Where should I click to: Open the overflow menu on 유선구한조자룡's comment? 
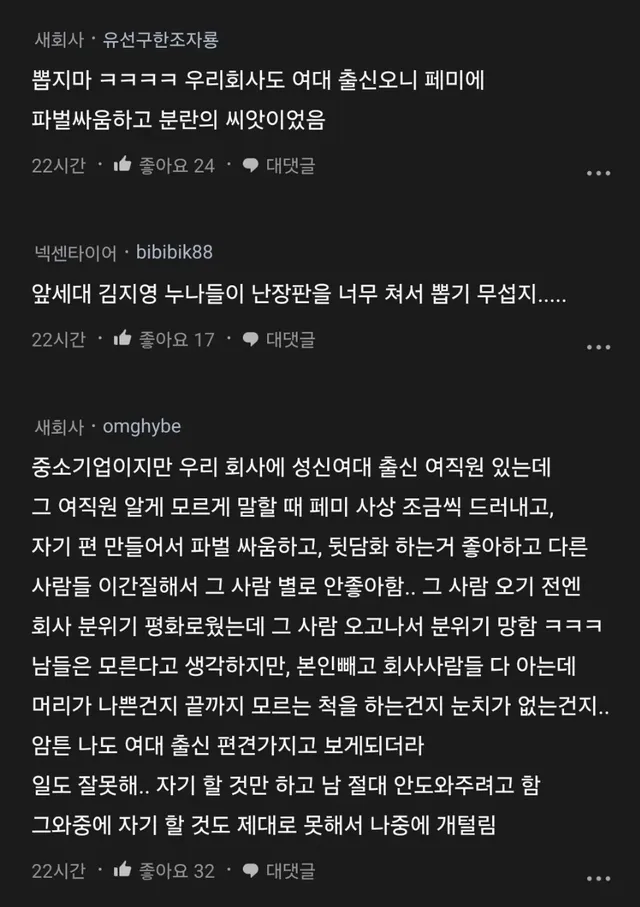pos(597,173)
